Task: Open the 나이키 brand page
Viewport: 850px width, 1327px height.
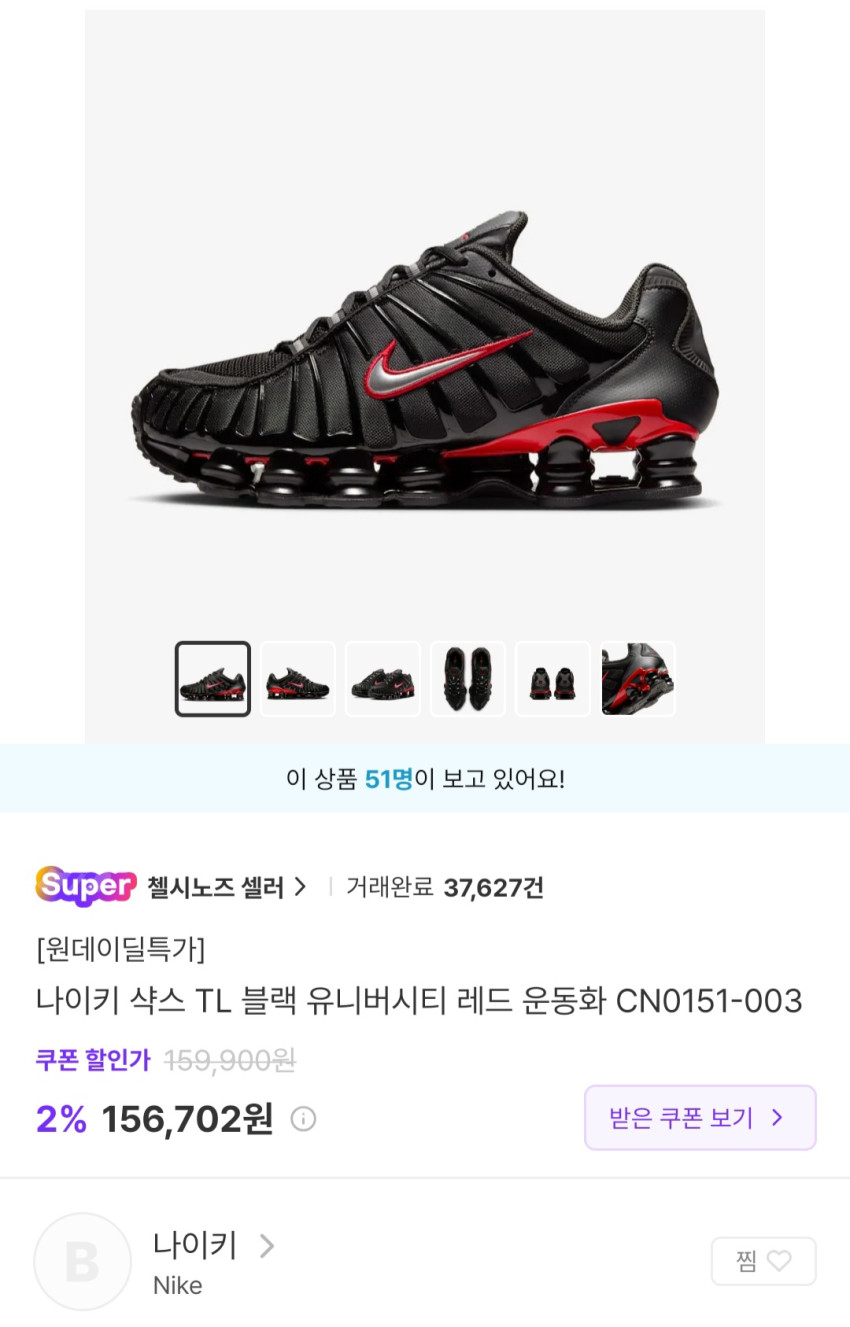Action: 212,1246
